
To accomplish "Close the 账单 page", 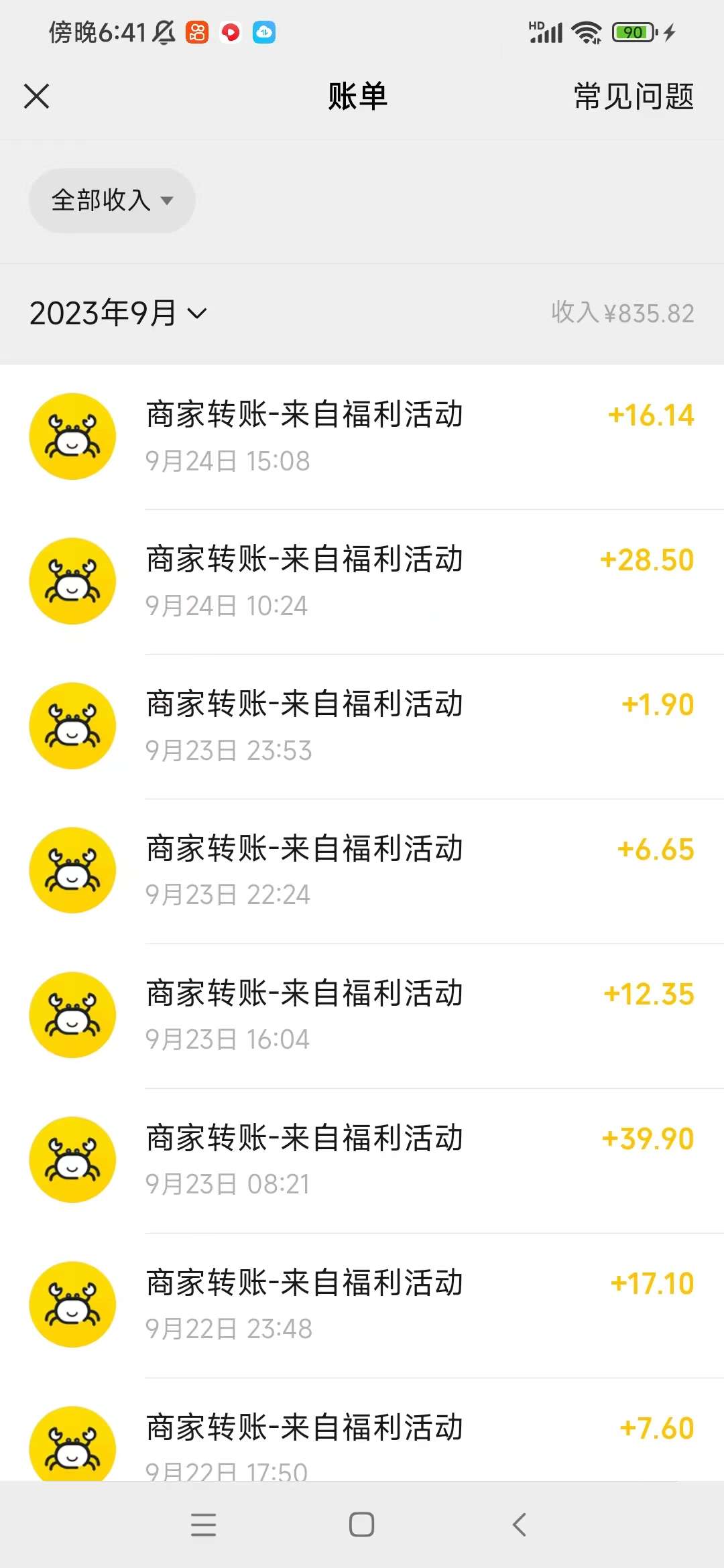I will [37, 96].
